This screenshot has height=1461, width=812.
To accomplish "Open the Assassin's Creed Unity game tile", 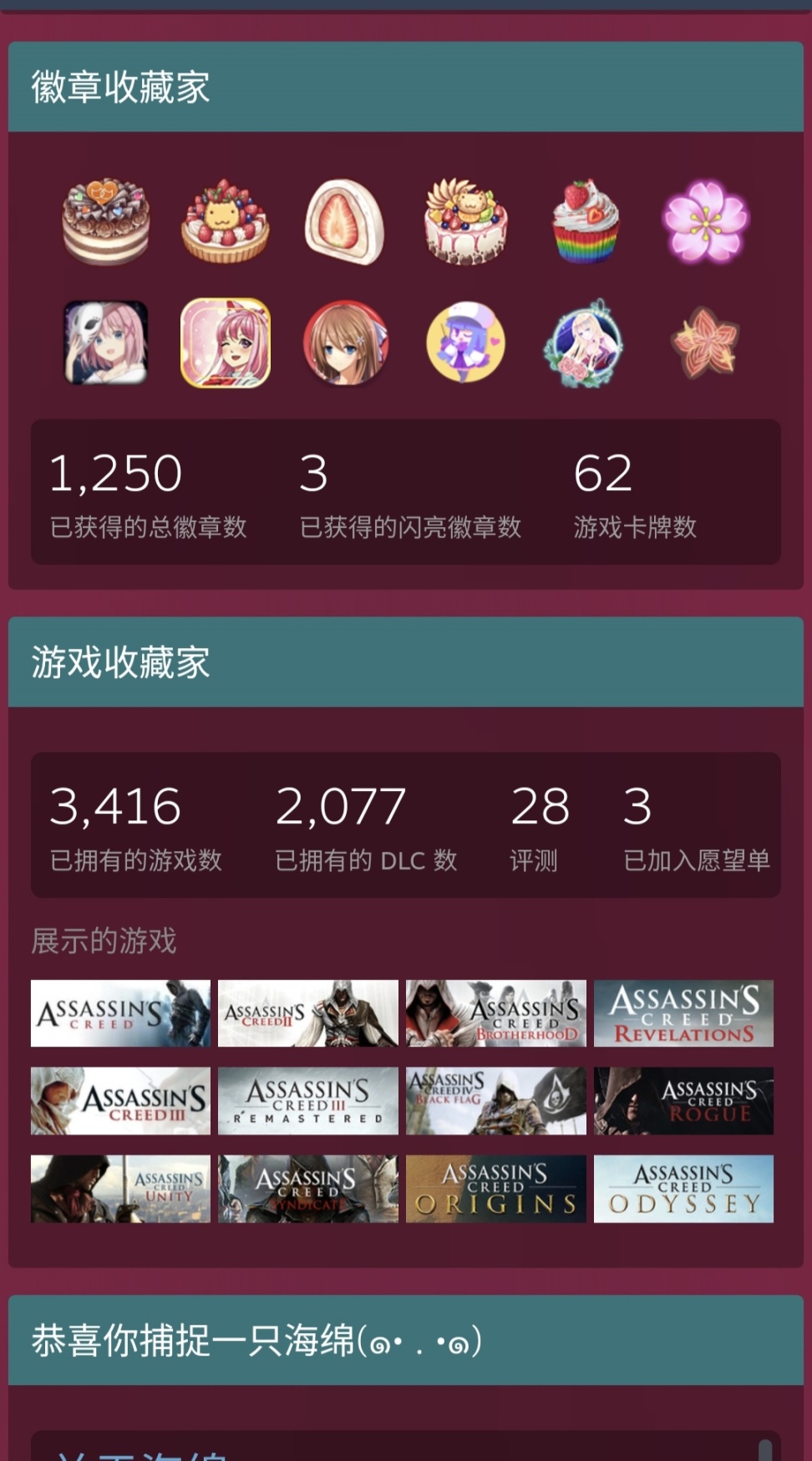I will (x=120, y=1189).
